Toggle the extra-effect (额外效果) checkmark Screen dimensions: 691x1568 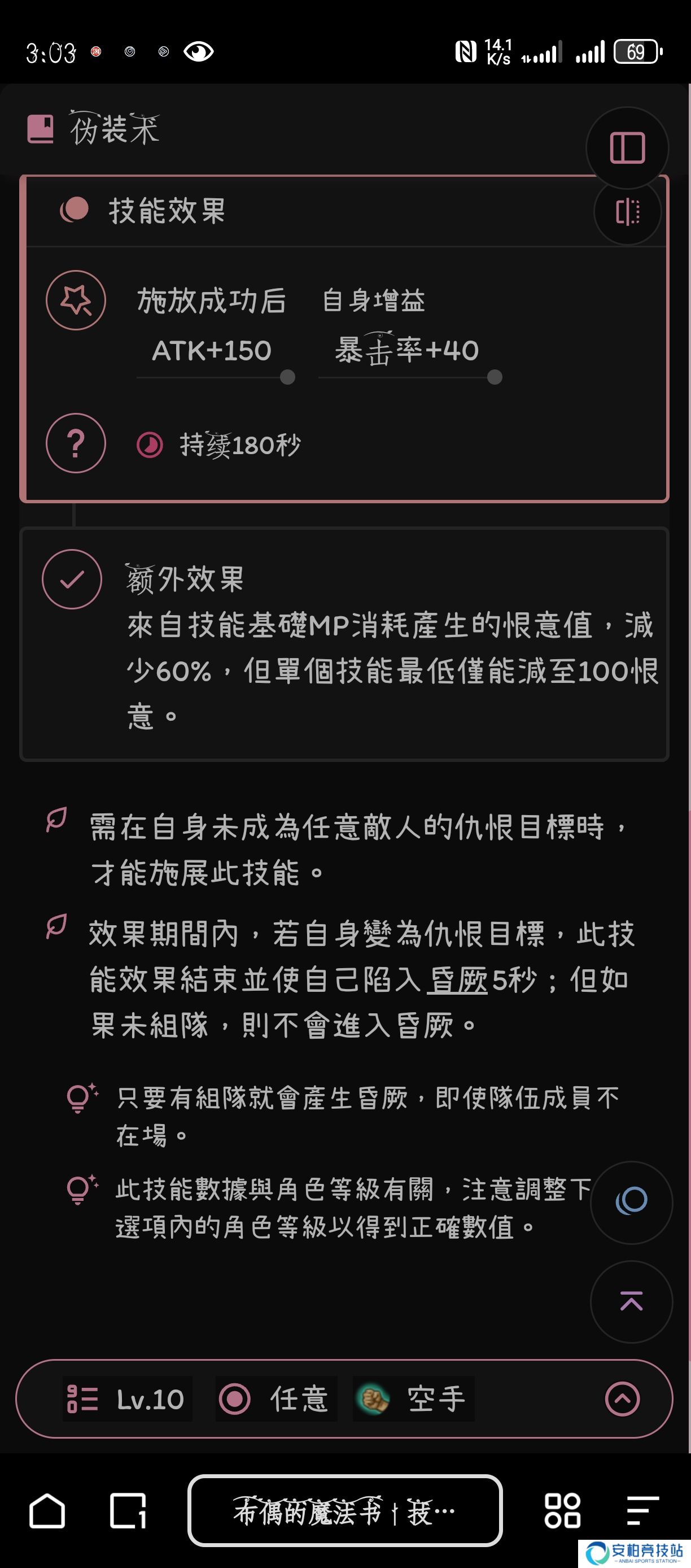72,579
